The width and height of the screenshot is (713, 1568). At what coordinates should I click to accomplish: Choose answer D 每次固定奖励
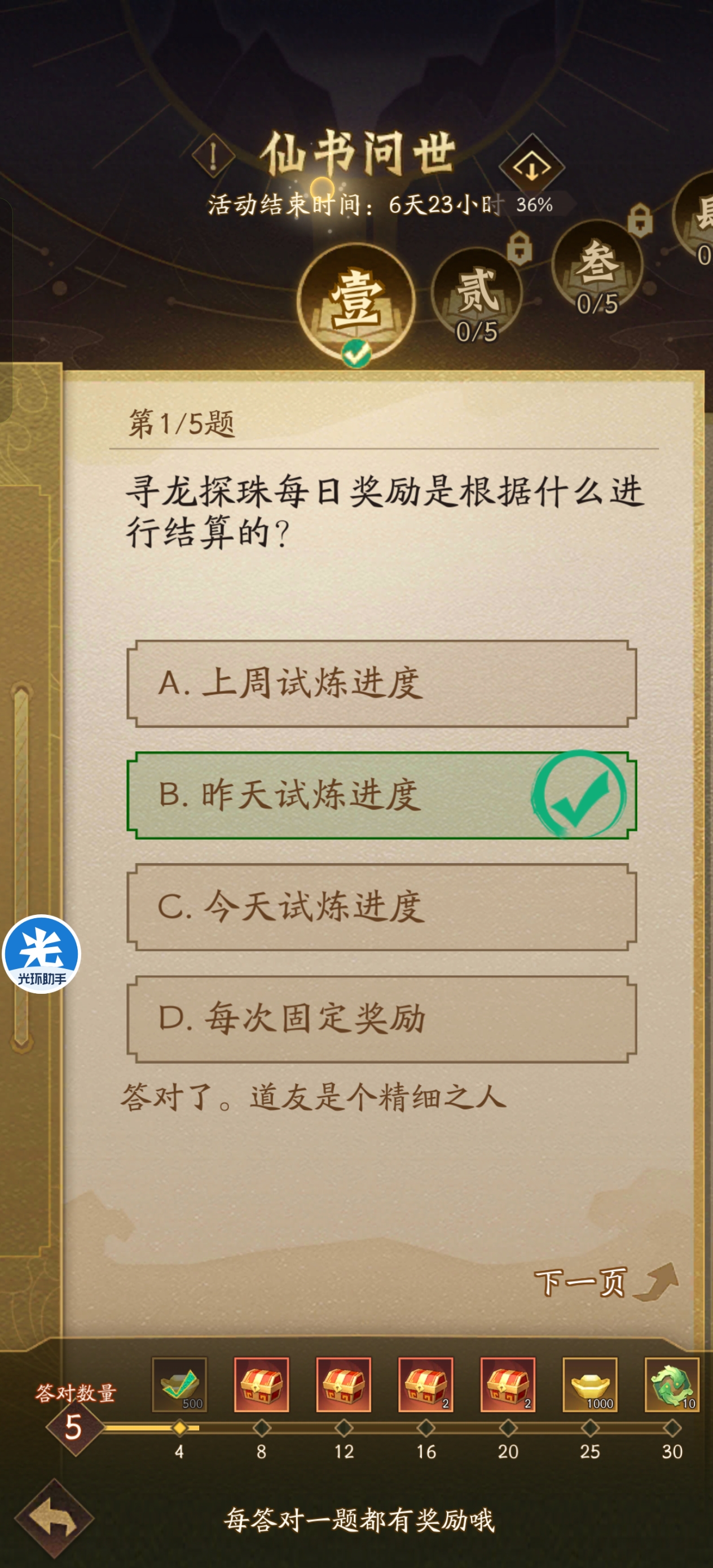[x=382, y=1018]
